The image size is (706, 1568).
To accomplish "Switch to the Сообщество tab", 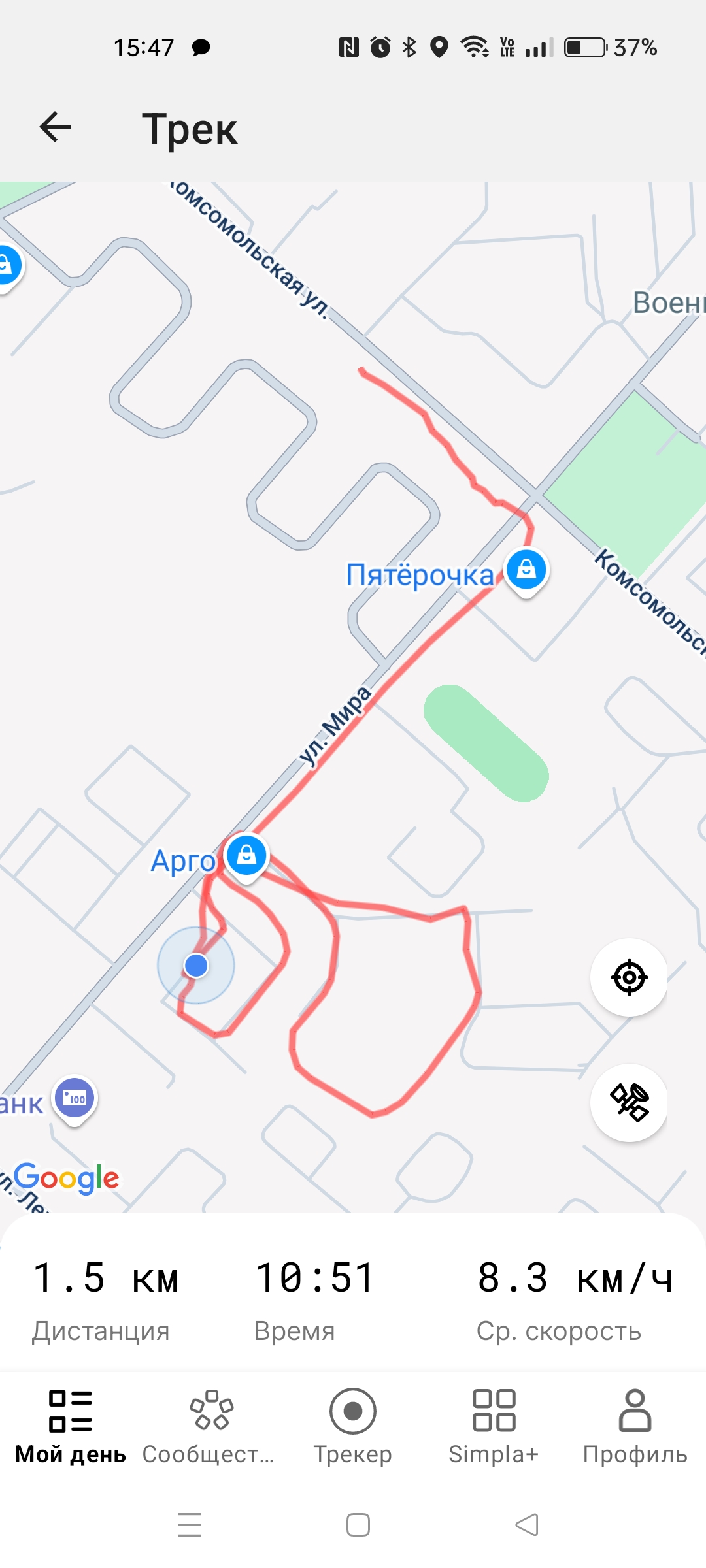I will click(x=210, y=1426).
